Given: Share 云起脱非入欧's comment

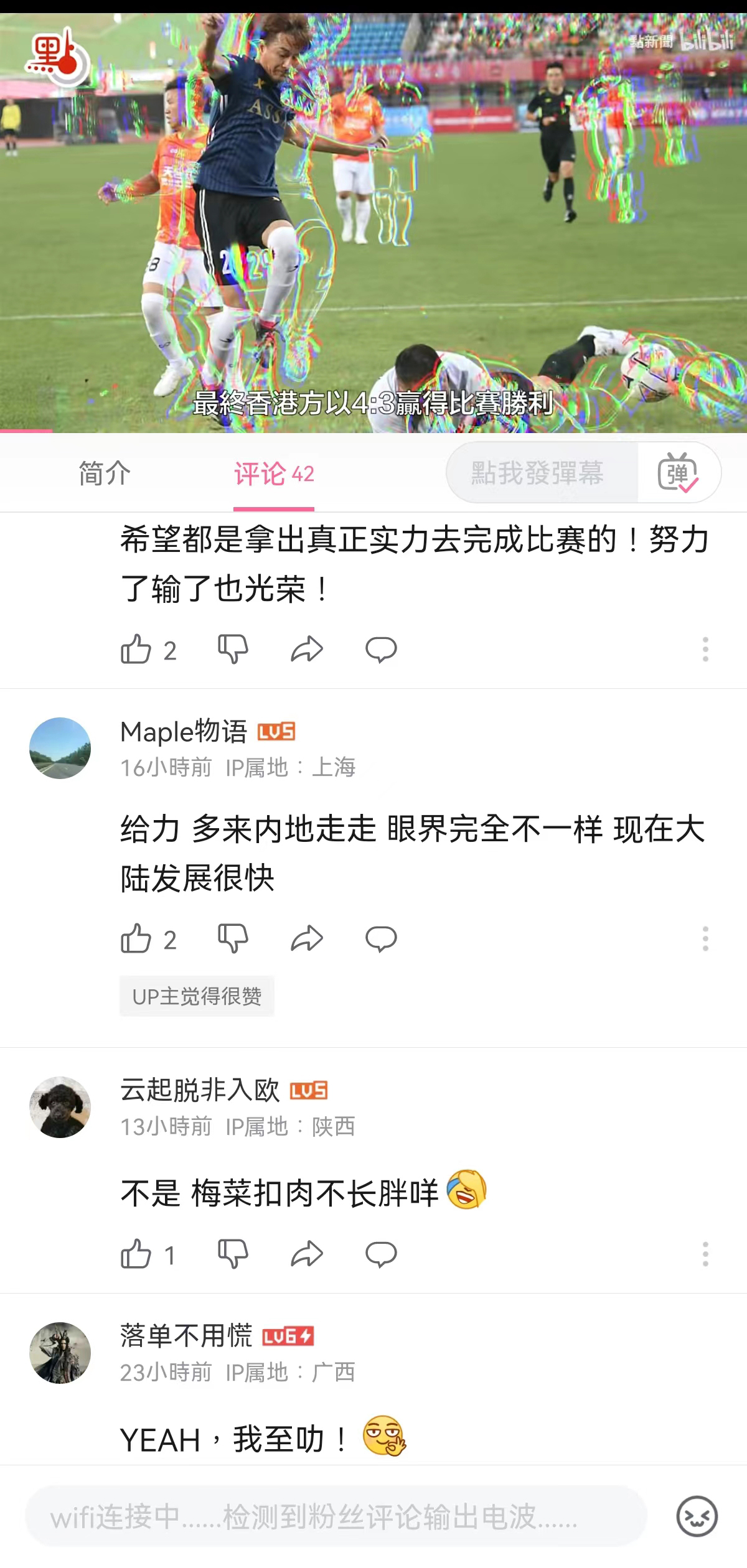Looking at the screenshot, I should point(307,1254).
